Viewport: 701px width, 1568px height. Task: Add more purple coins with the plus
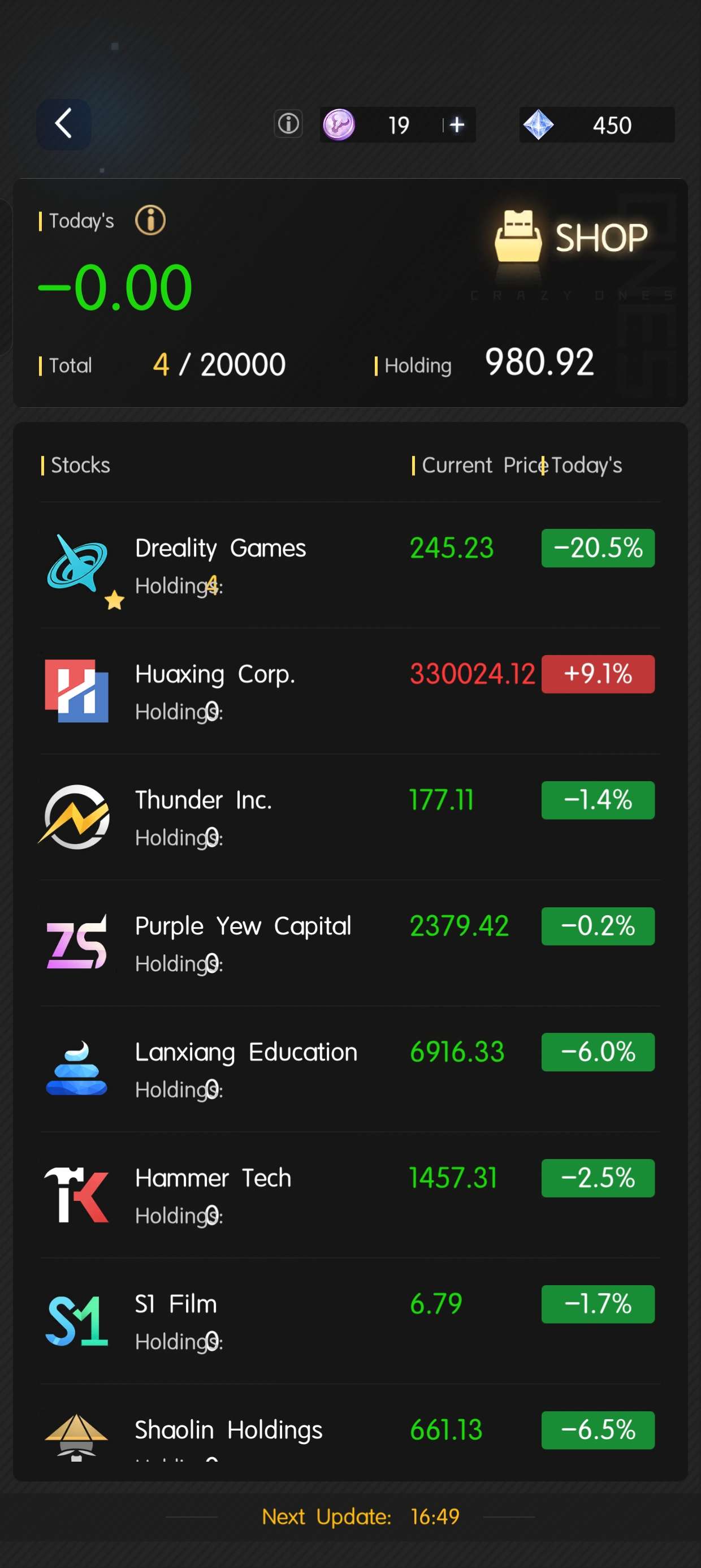[457, 125]
